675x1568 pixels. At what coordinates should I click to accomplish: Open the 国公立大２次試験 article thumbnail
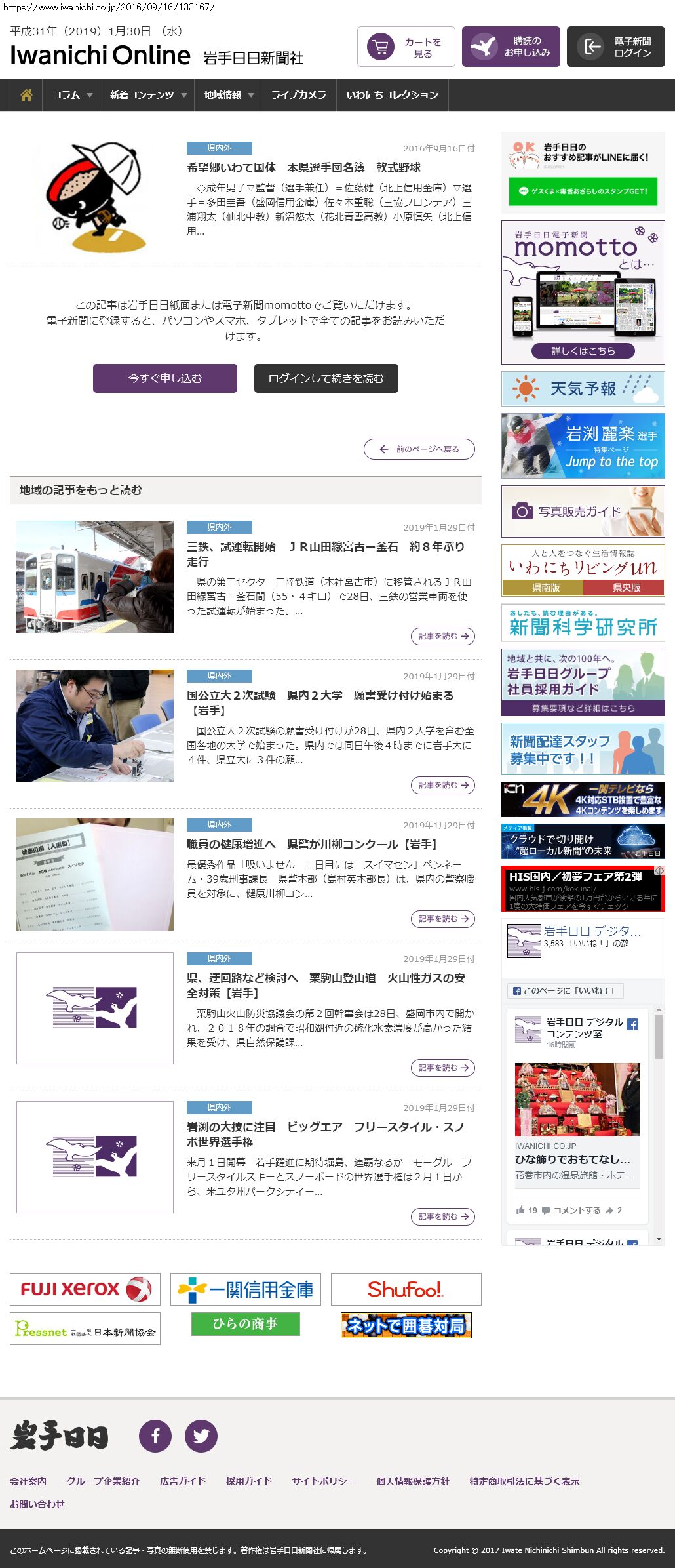point(95,725)
